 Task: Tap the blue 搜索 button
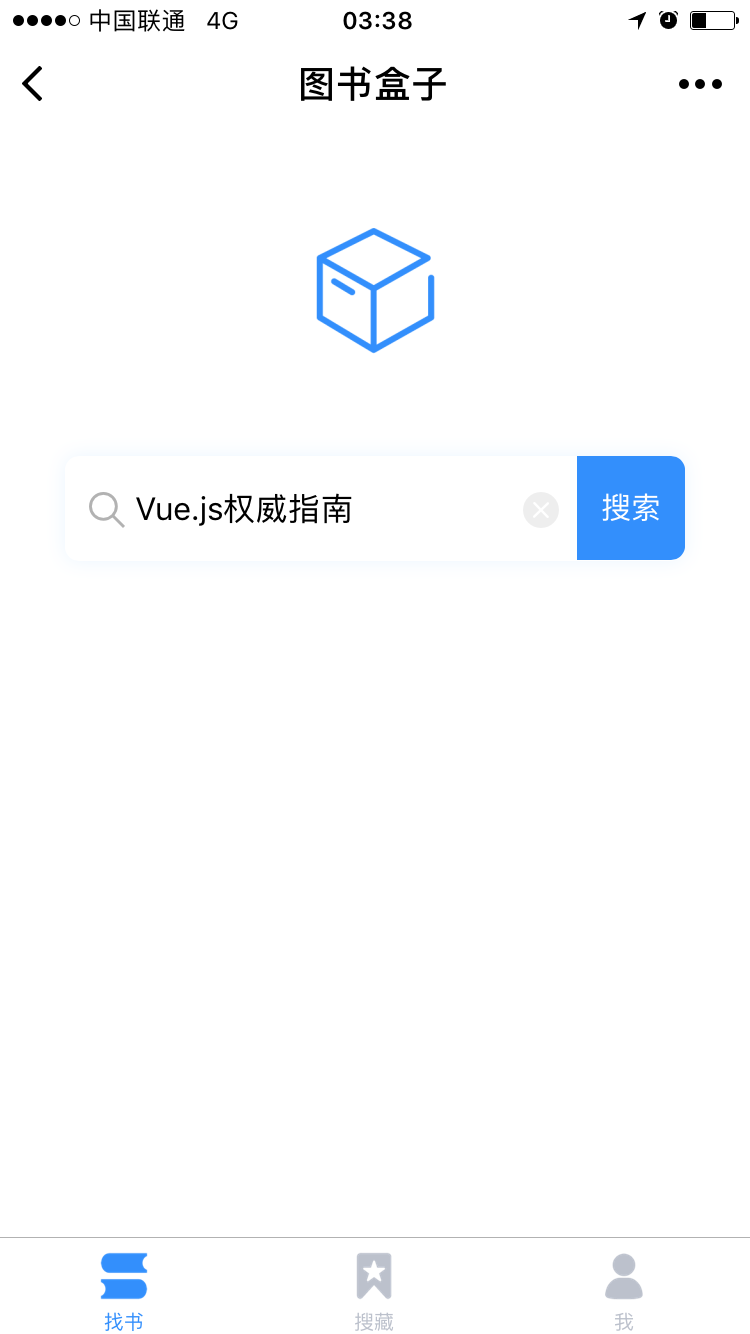(631, 508)
